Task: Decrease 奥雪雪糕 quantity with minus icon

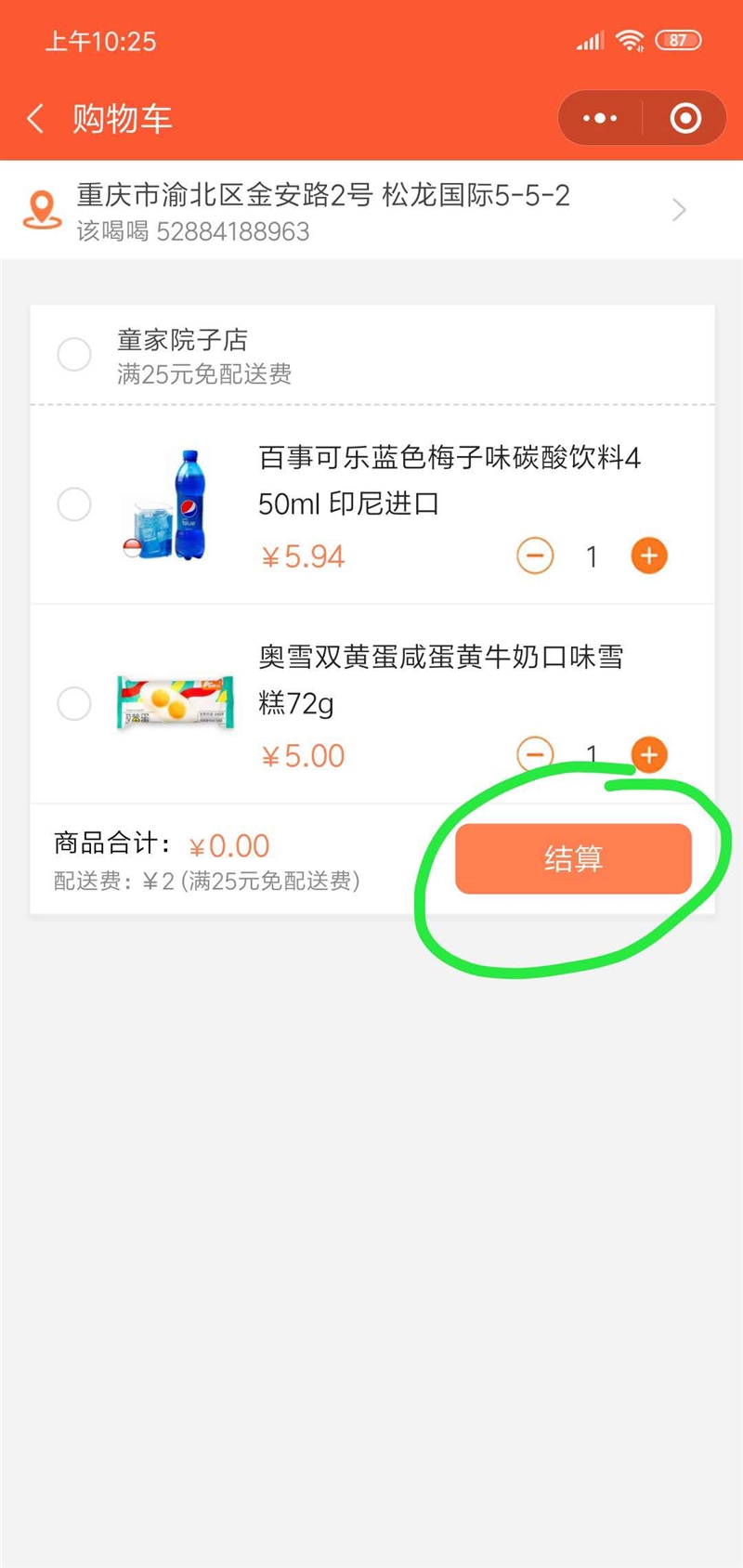Action: pyautogui.click(x=535, y=755)
